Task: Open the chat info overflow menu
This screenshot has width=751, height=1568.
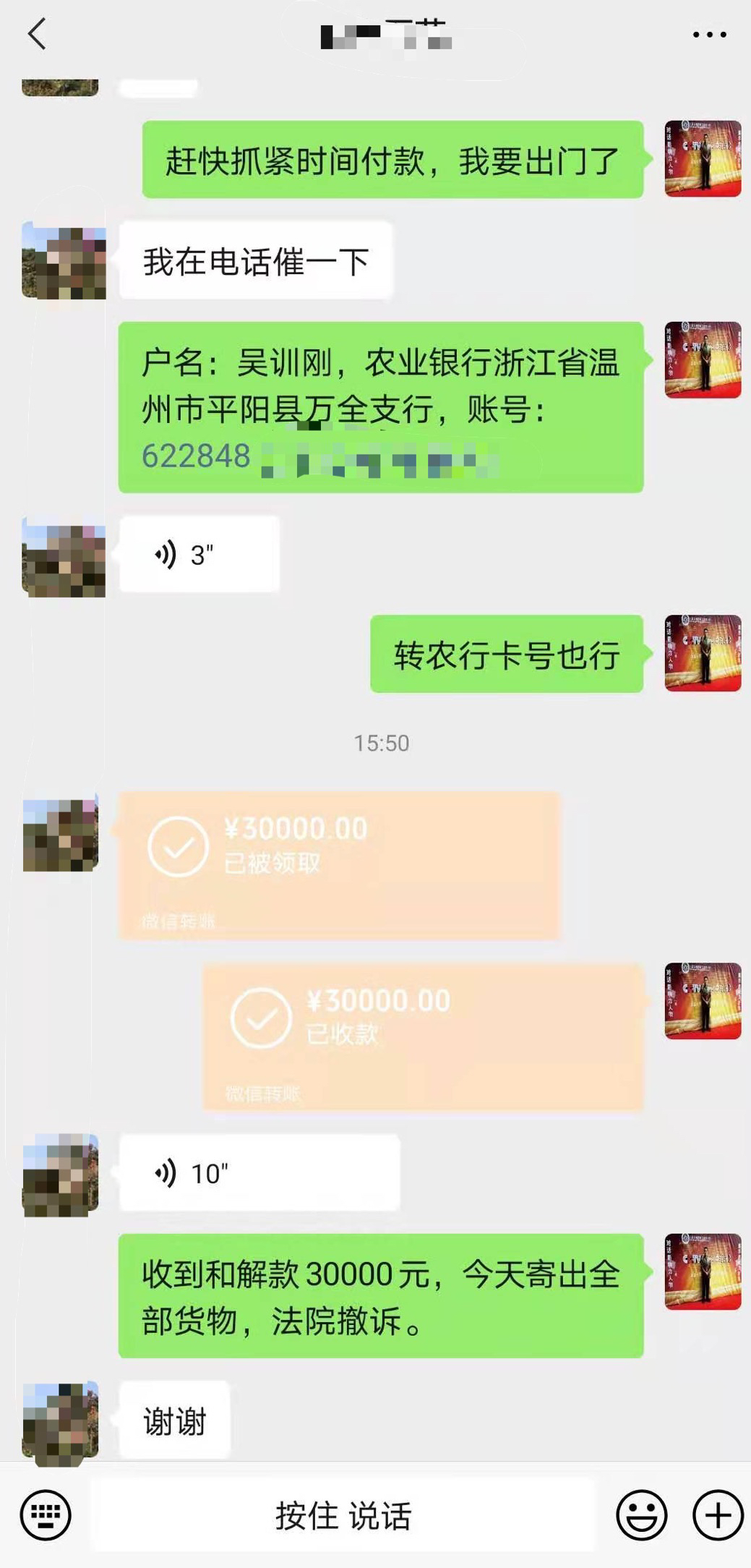Action: pyautogui.click(x=709, y=34)
